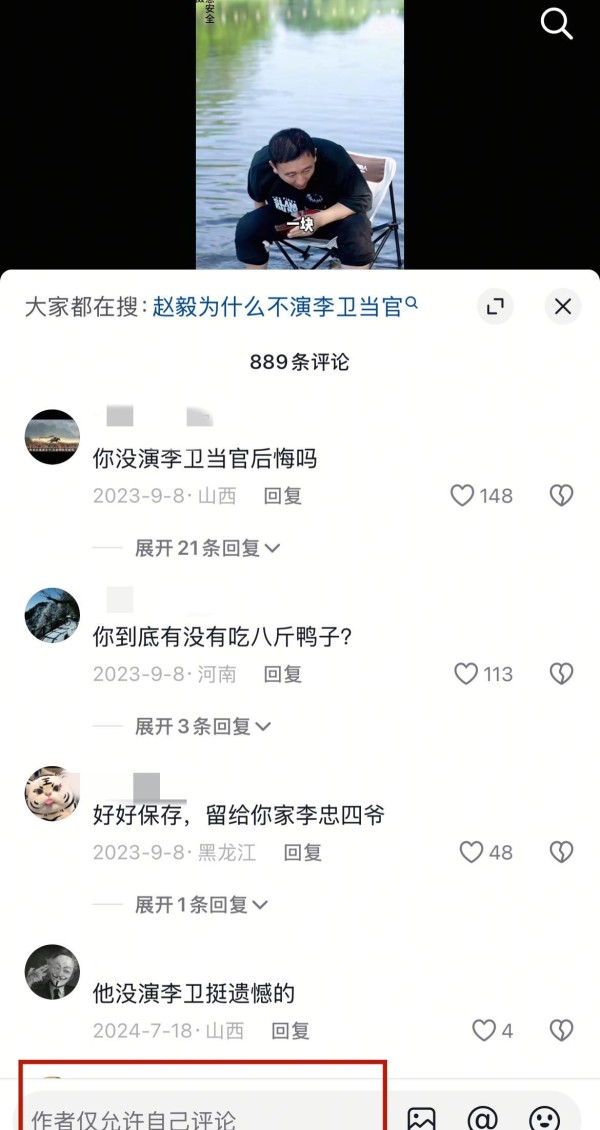Open suggested search 赵毅为什么不演李卫当官
Viewport: 600px width, 1130px height.
(285, 307)
